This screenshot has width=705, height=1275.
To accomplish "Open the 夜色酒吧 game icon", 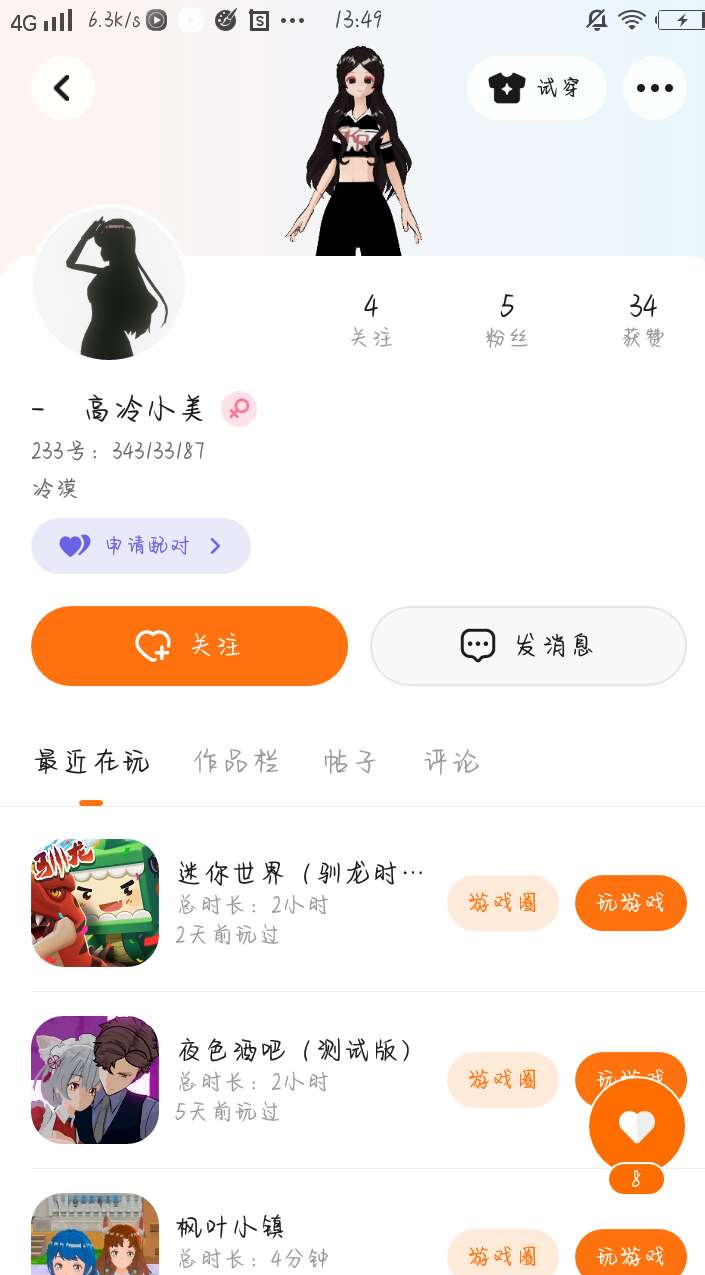I will 95,1080.
